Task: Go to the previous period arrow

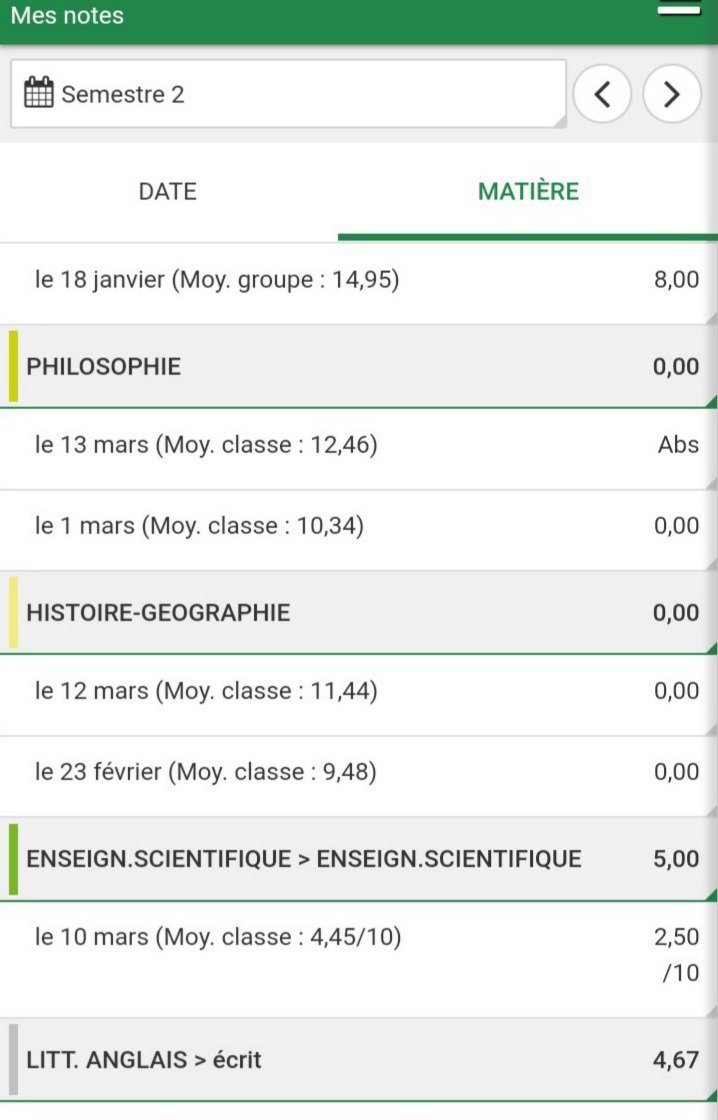Action: tap(602, 95)
